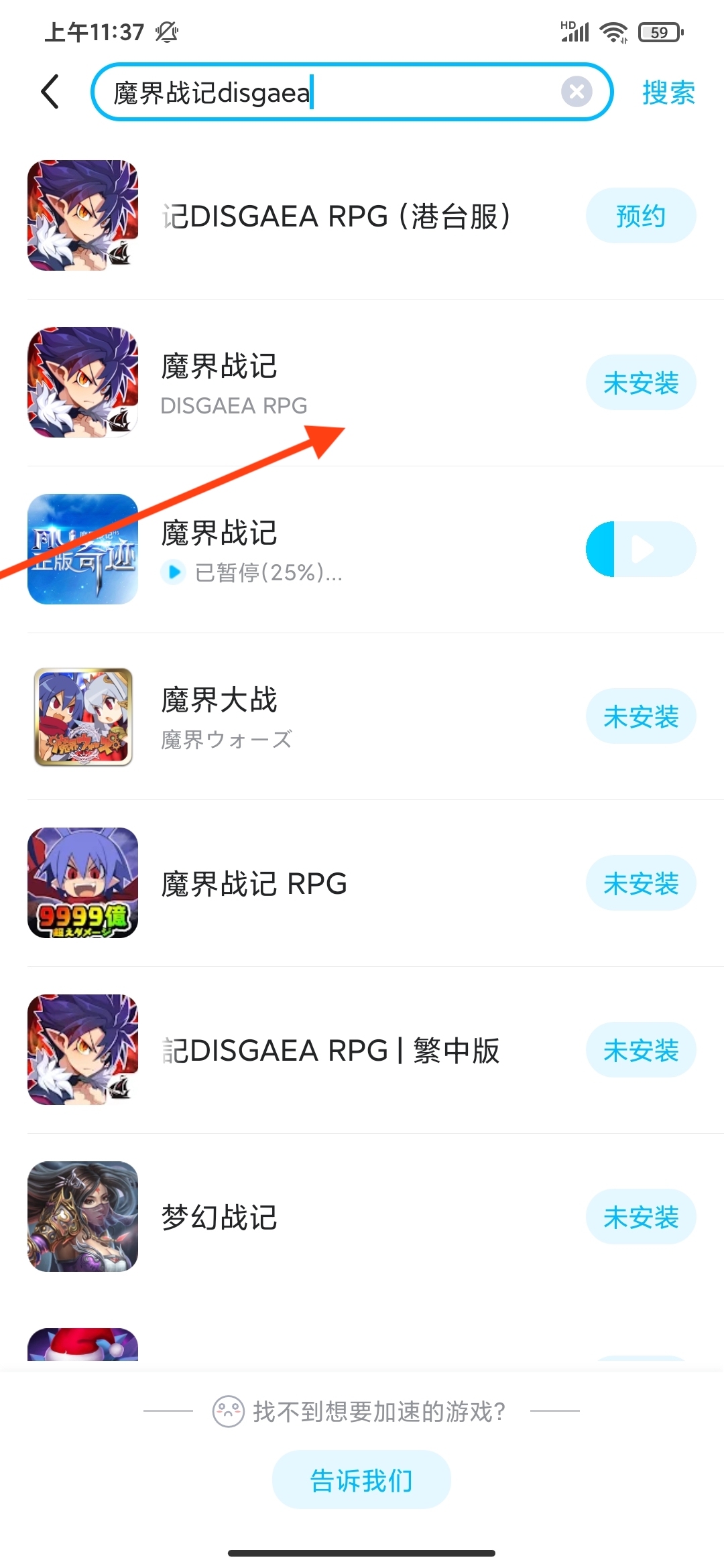The width and height of the screenshot is (724, 1568).
Task: Resume the paused 魔界战记 download
Action: (640, 549)
